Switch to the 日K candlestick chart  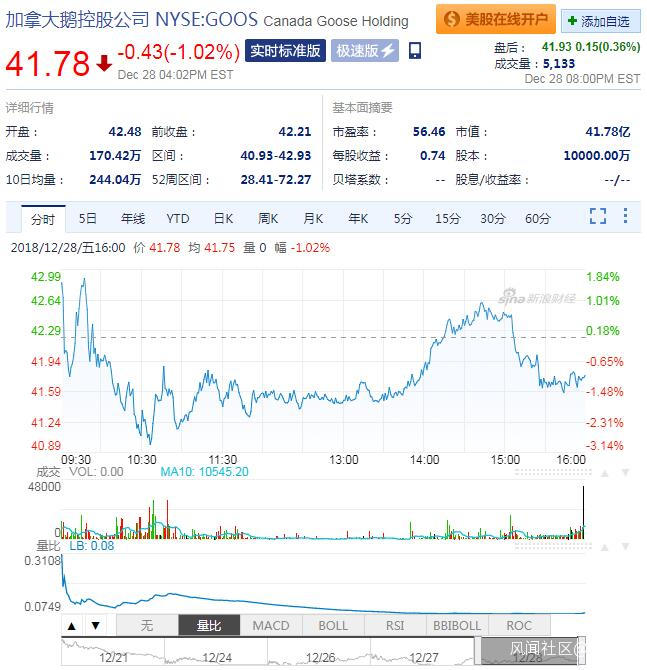(222, 218)
